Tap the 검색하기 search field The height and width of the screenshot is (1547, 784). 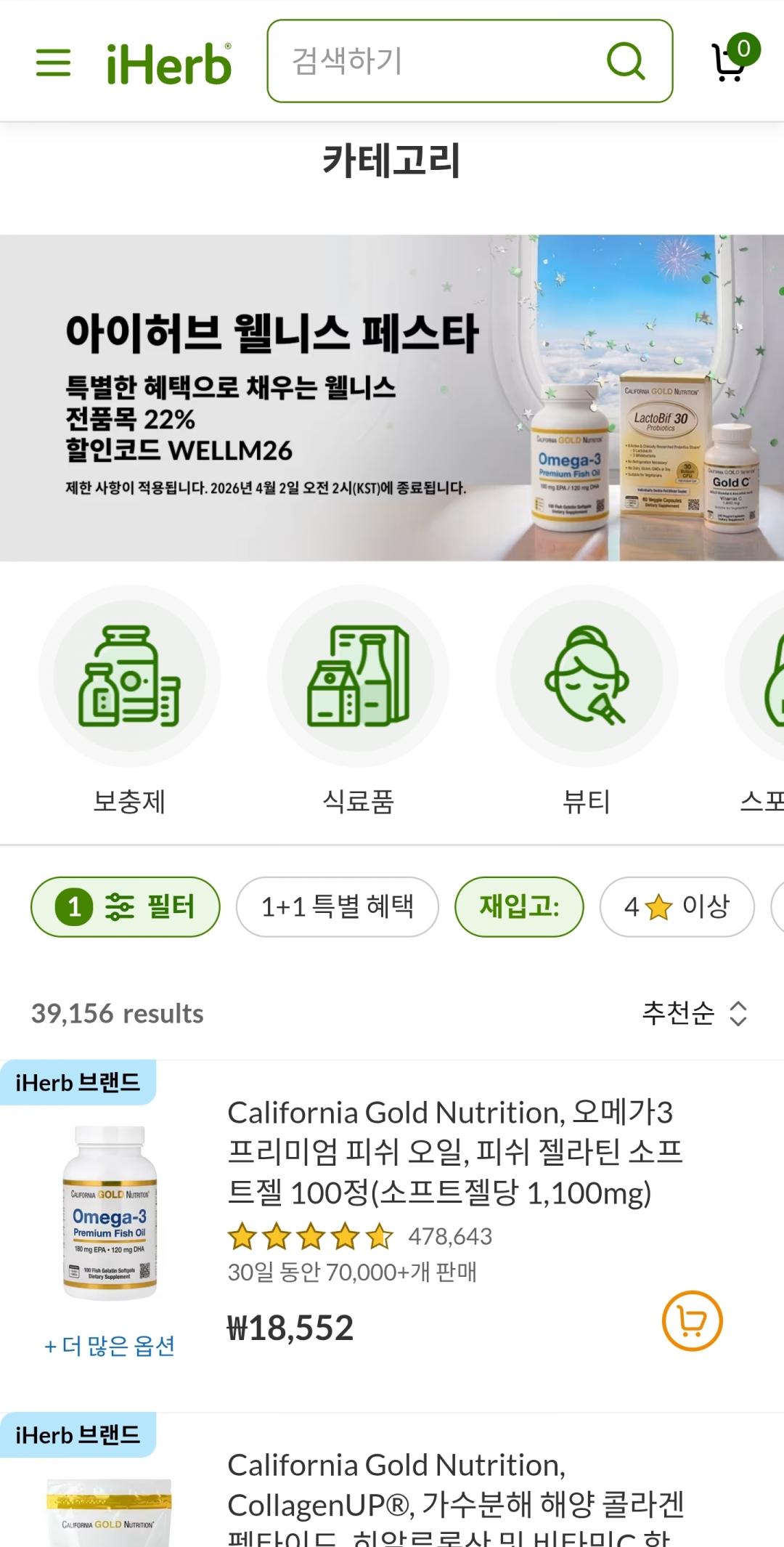(x=436, y=61)
